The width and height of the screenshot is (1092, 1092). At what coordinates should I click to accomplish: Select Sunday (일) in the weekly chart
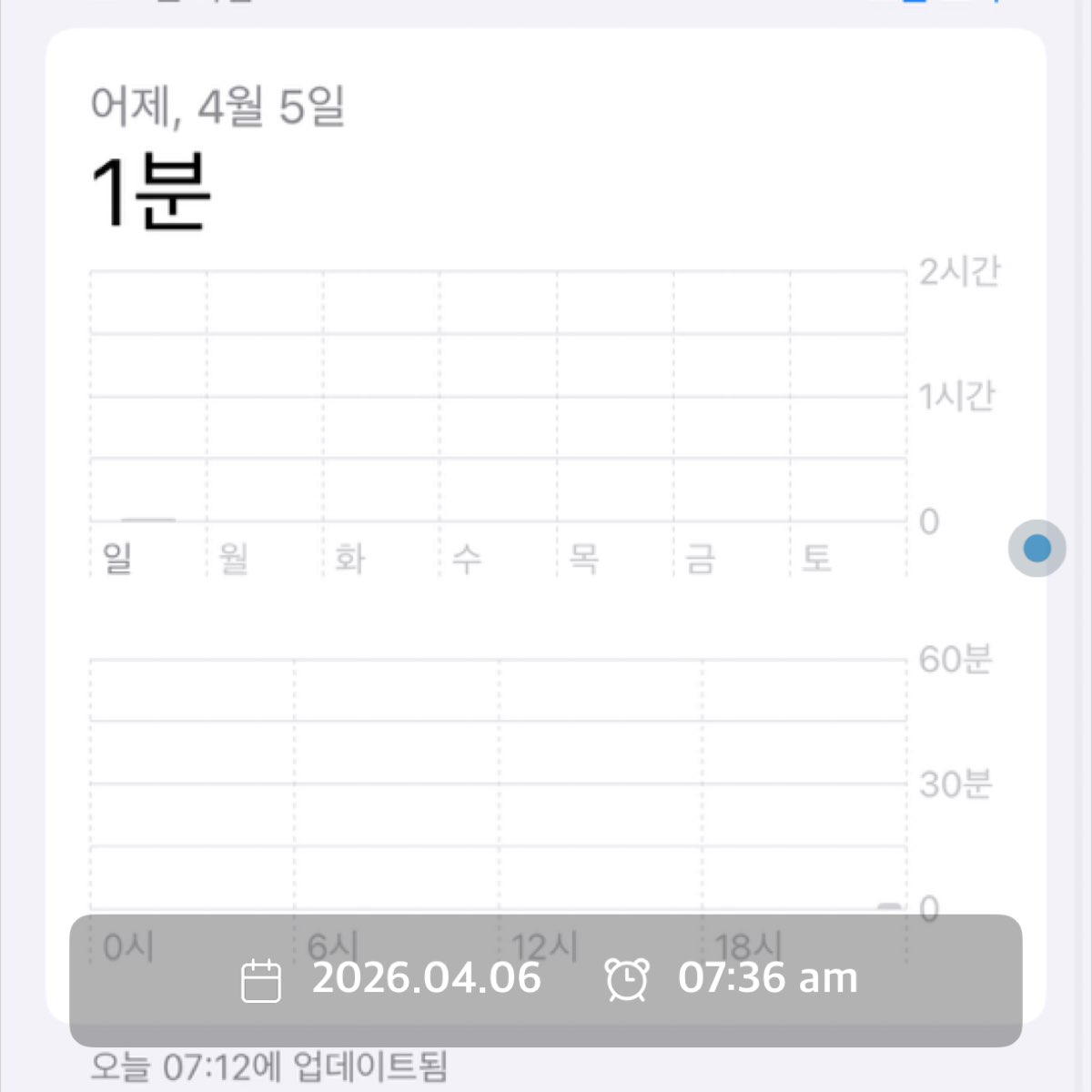(x=118, y=557)
